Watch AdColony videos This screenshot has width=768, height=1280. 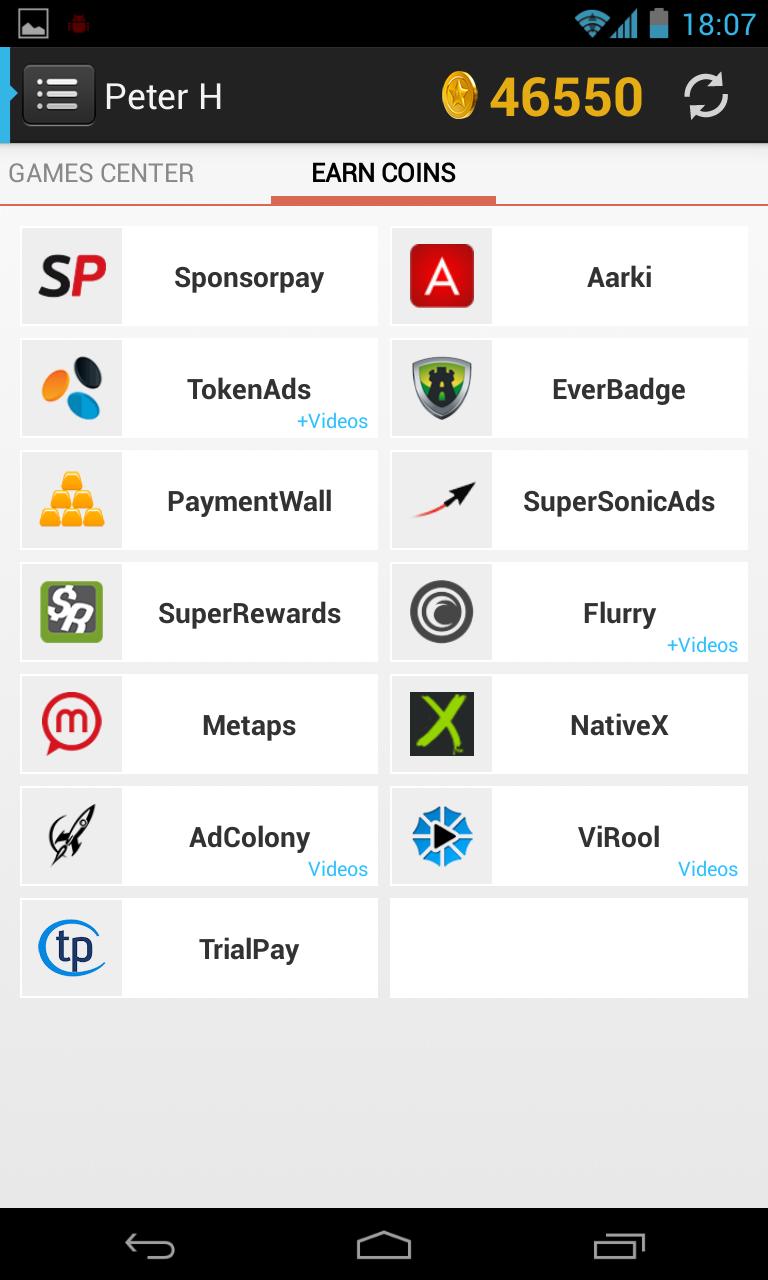pos(199,837)
